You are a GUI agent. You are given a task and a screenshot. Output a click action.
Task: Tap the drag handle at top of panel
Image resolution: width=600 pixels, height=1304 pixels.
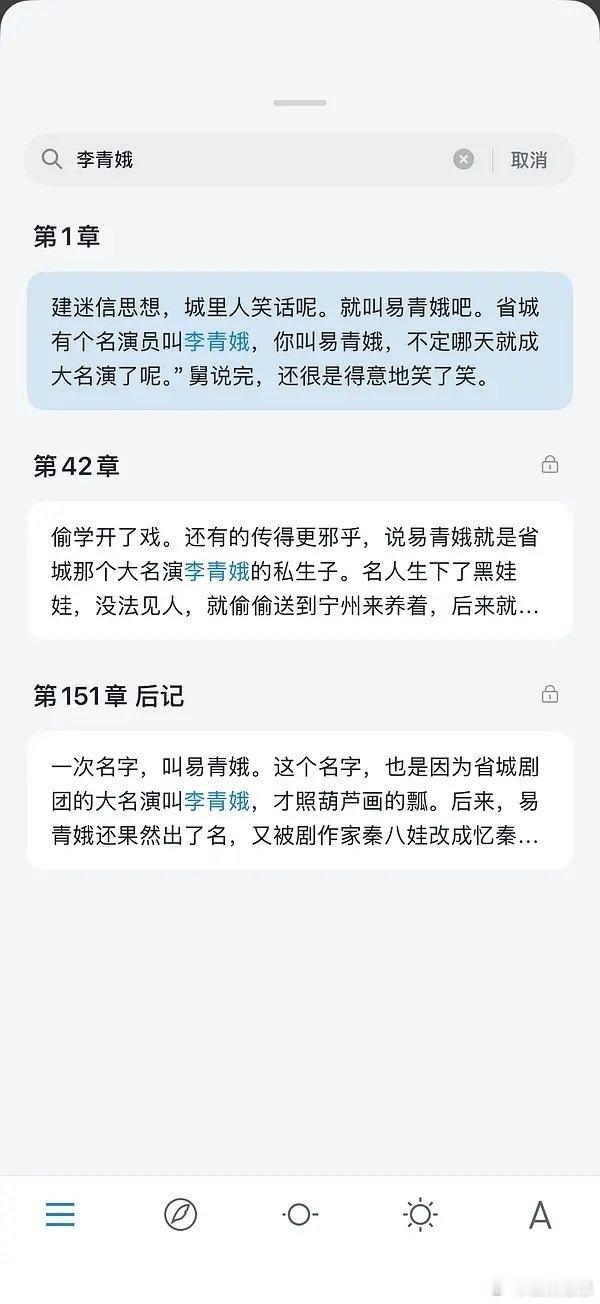(300, 103)
